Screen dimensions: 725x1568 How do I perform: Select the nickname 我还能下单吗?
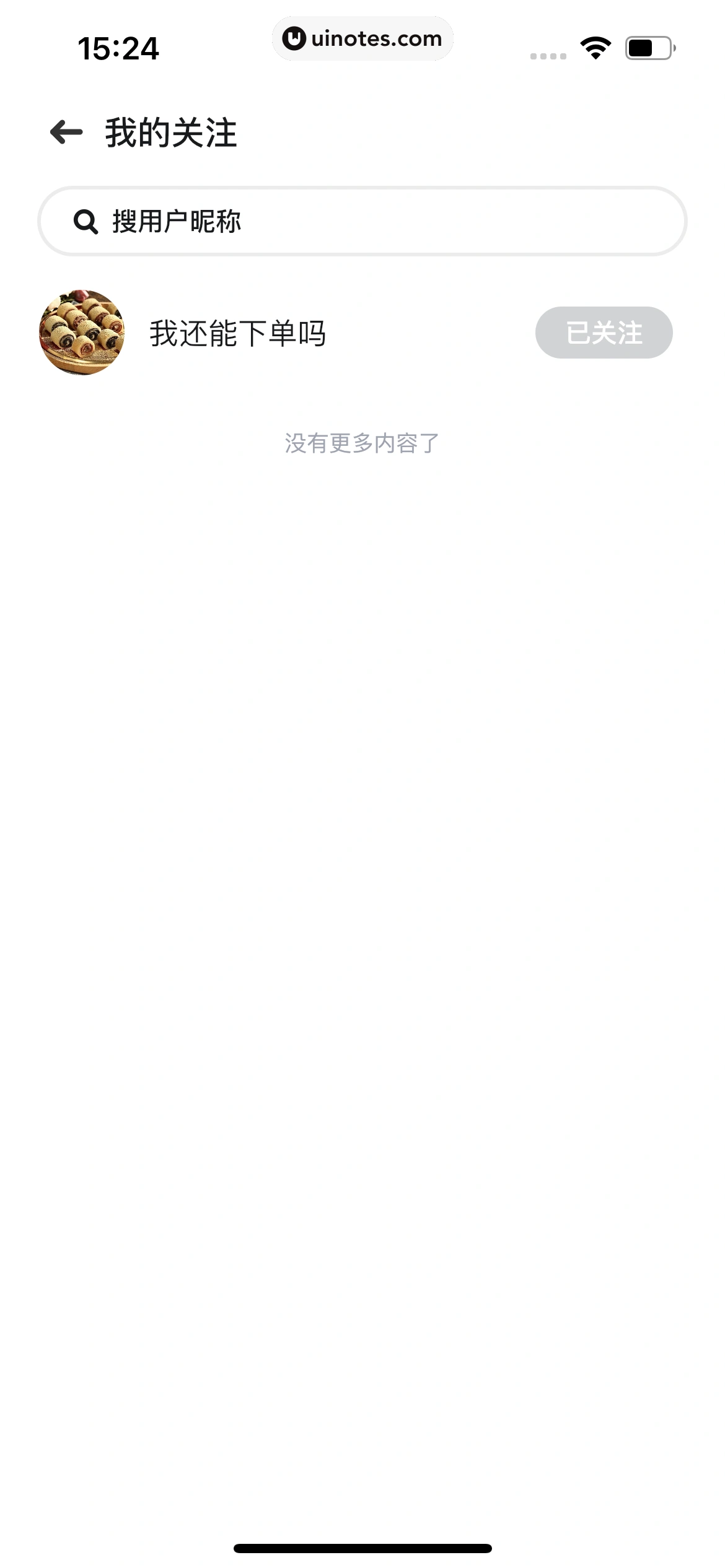[x=239, y=332]
